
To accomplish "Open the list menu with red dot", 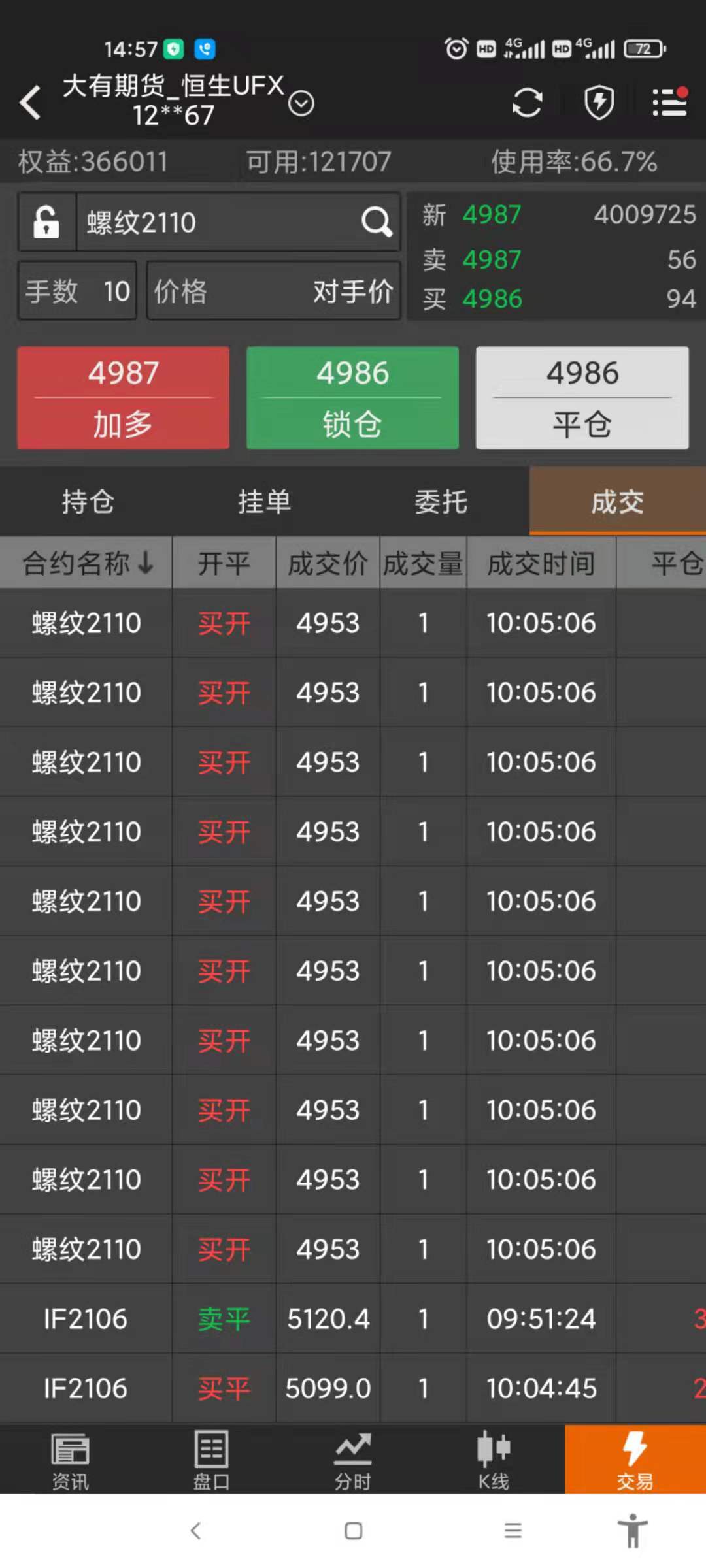I will pyautogui.click(x=669, y=103).
